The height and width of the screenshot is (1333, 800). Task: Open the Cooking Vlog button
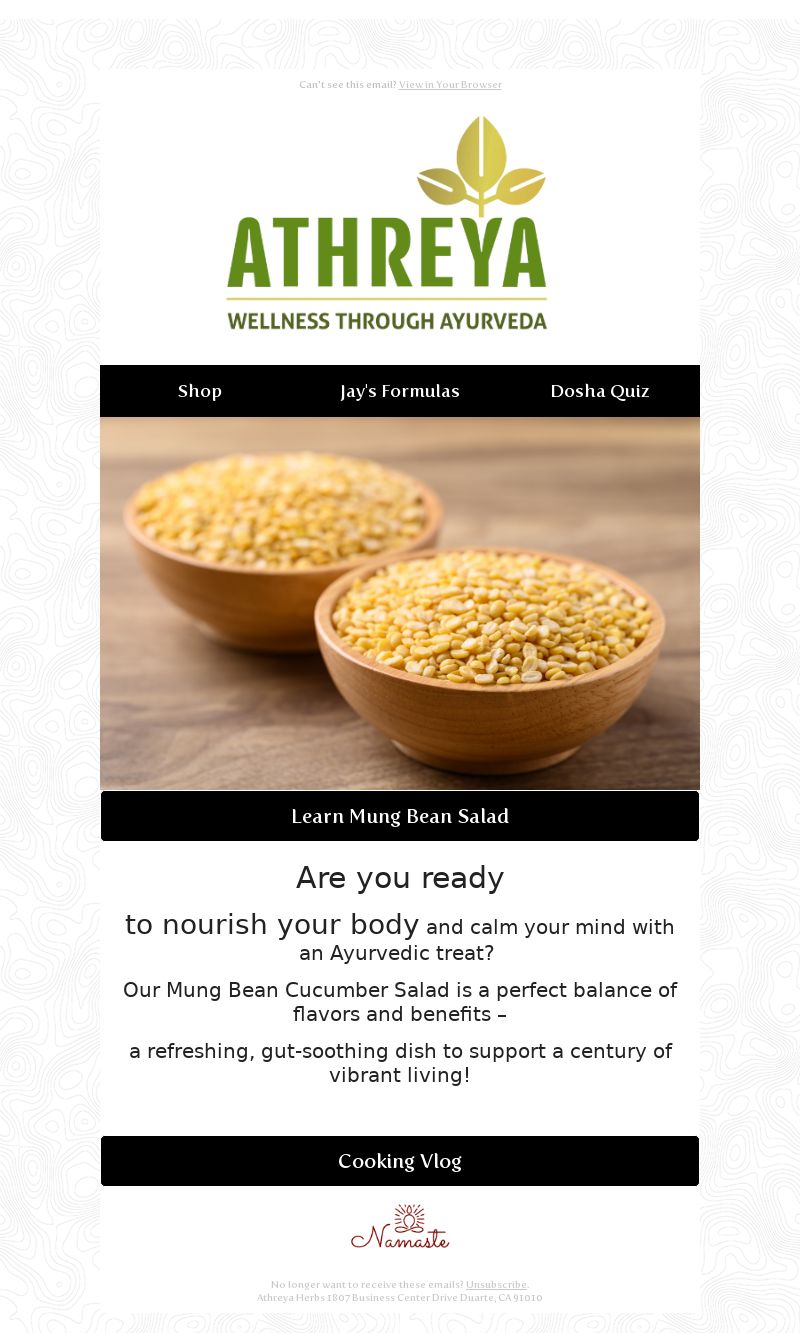(400, 1161)
